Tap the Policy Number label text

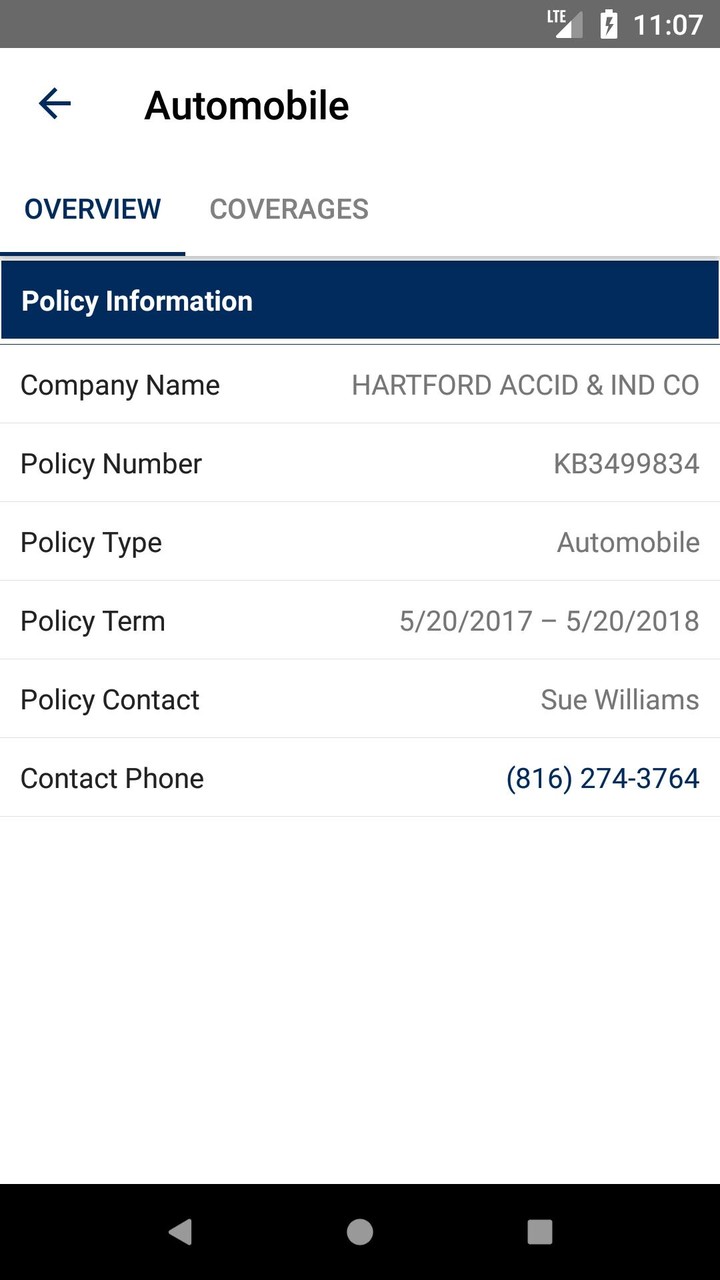[x=110, y=463]
